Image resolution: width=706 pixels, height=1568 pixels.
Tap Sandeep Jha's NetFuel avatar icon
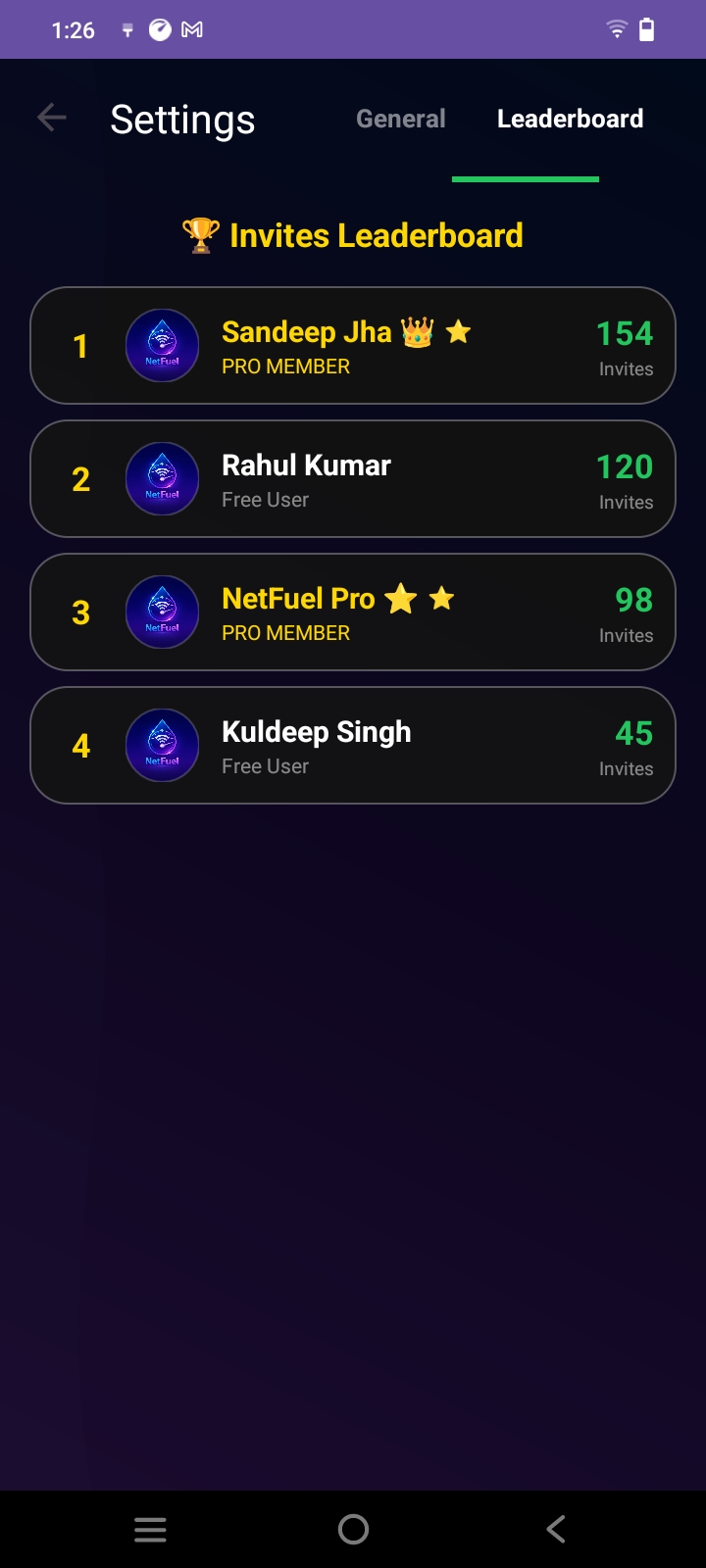click(x=162, y=345)
